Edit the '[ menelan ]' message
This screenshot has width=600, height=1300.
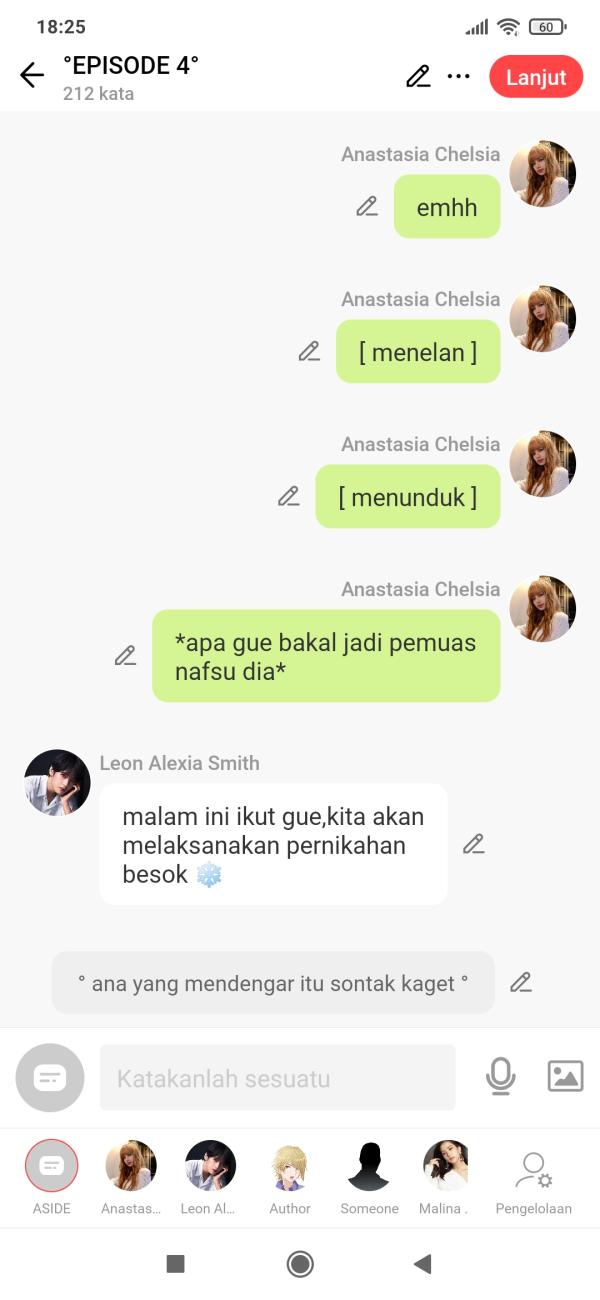click(x=309, y=352)
